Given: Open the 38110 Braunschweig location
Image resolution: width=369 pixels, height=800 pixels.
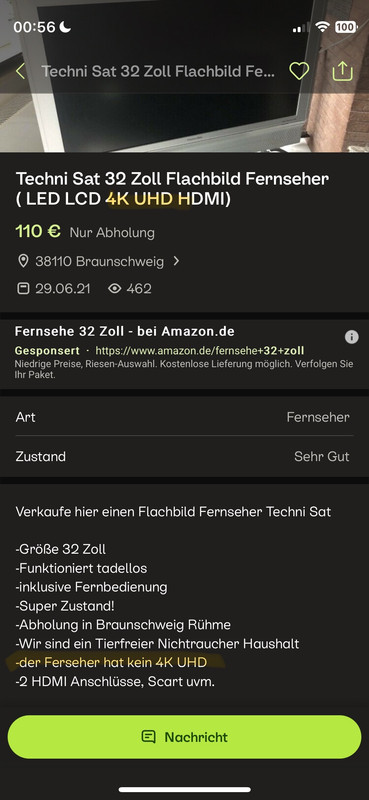Looking at the screenshot, I should (x=99, y=262).
